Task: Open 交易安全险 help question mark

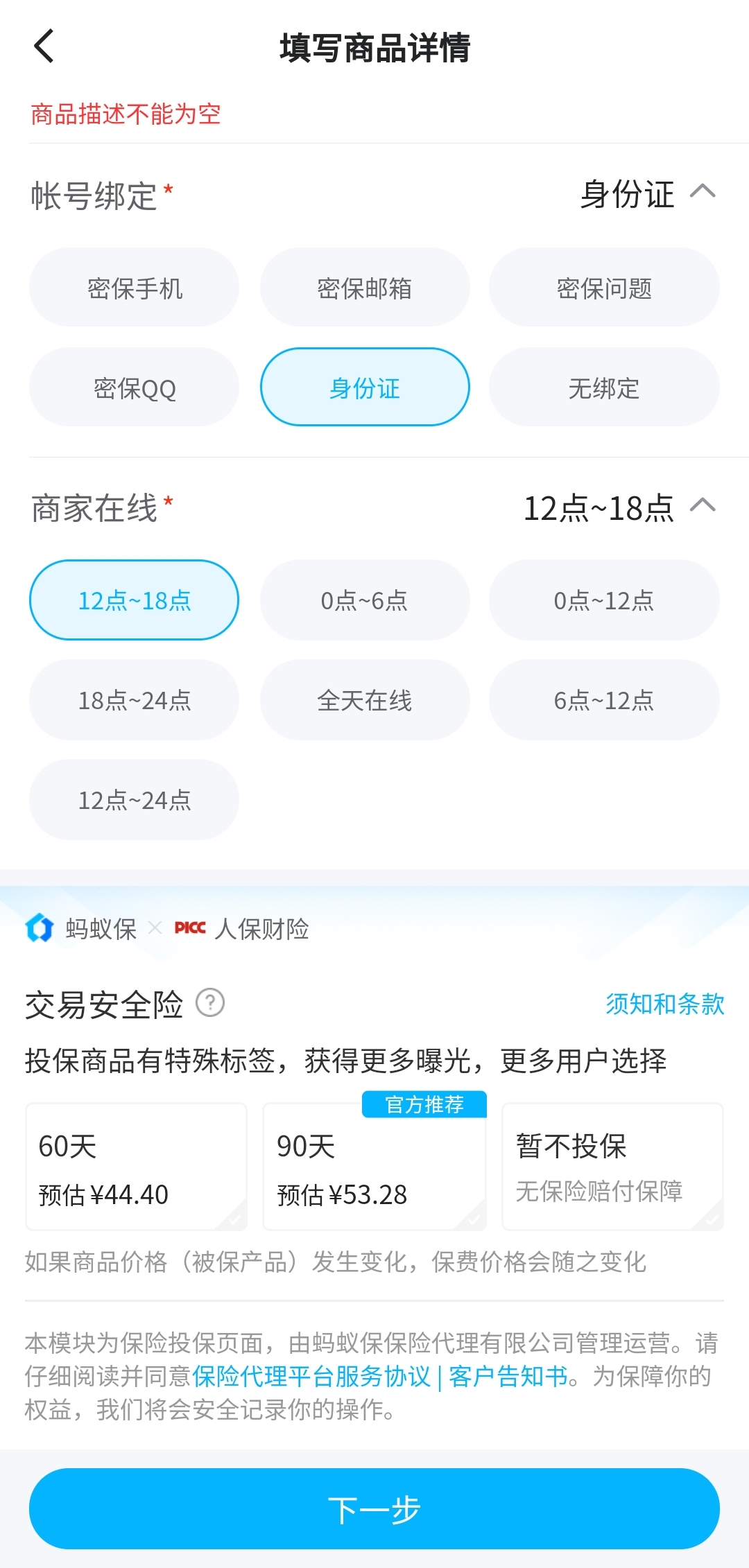Action: click(x=210, y=1003)
